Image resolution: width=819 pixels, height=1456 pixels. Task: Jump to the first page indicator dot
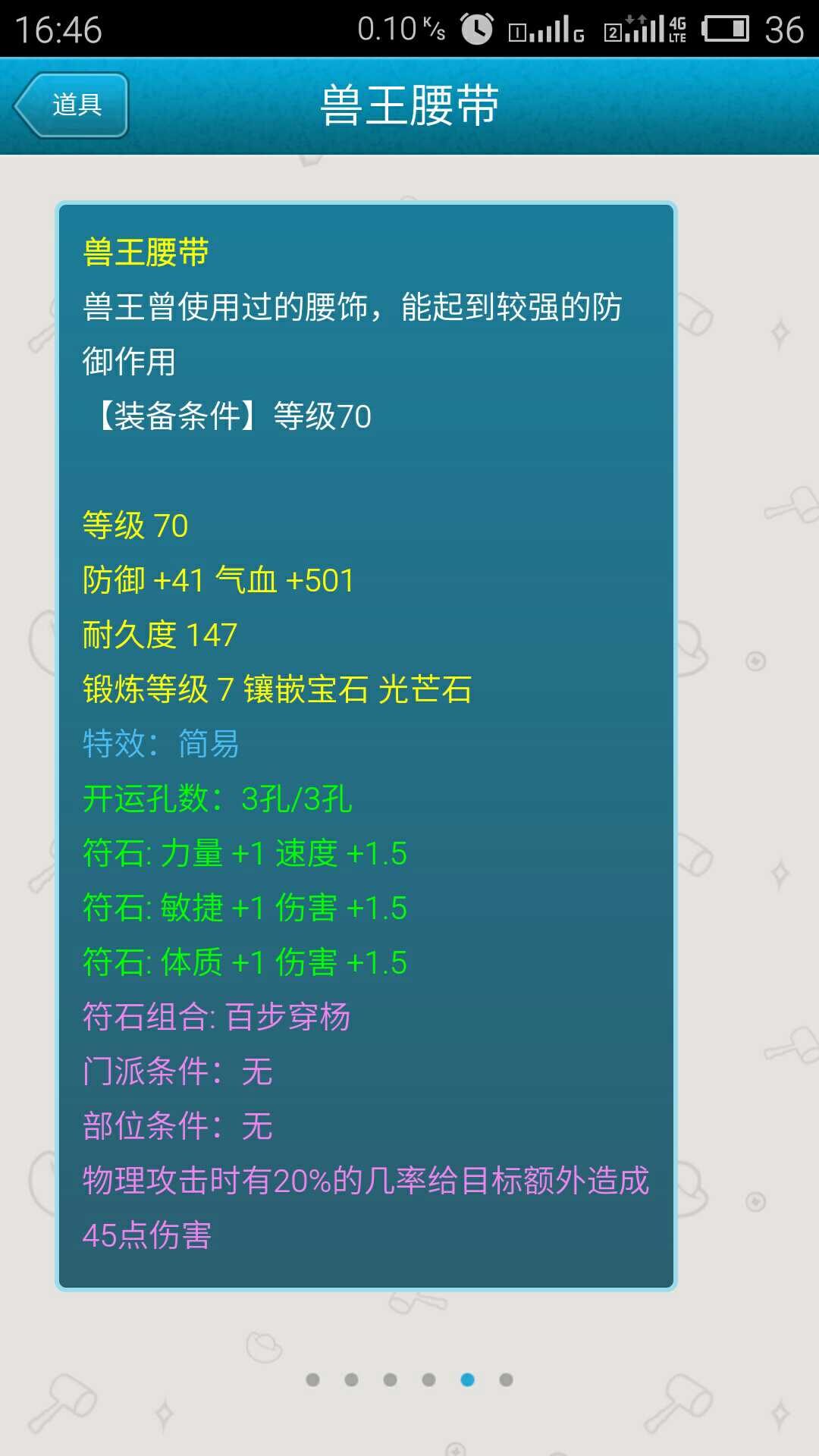pyautogui.click(x=312, y=1379)
